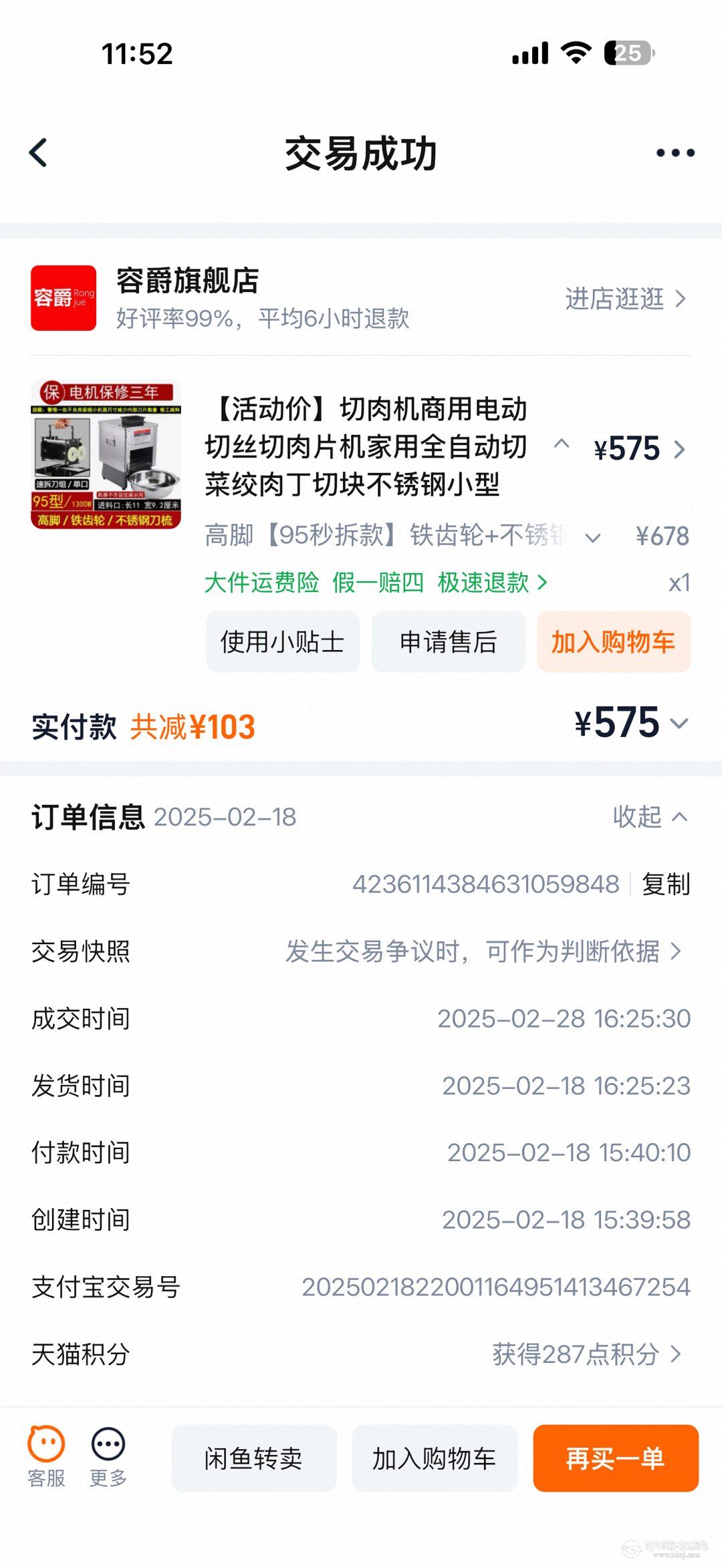View service guarantees 大件运费险 假一赔四 极速退款

click(376, 583)
